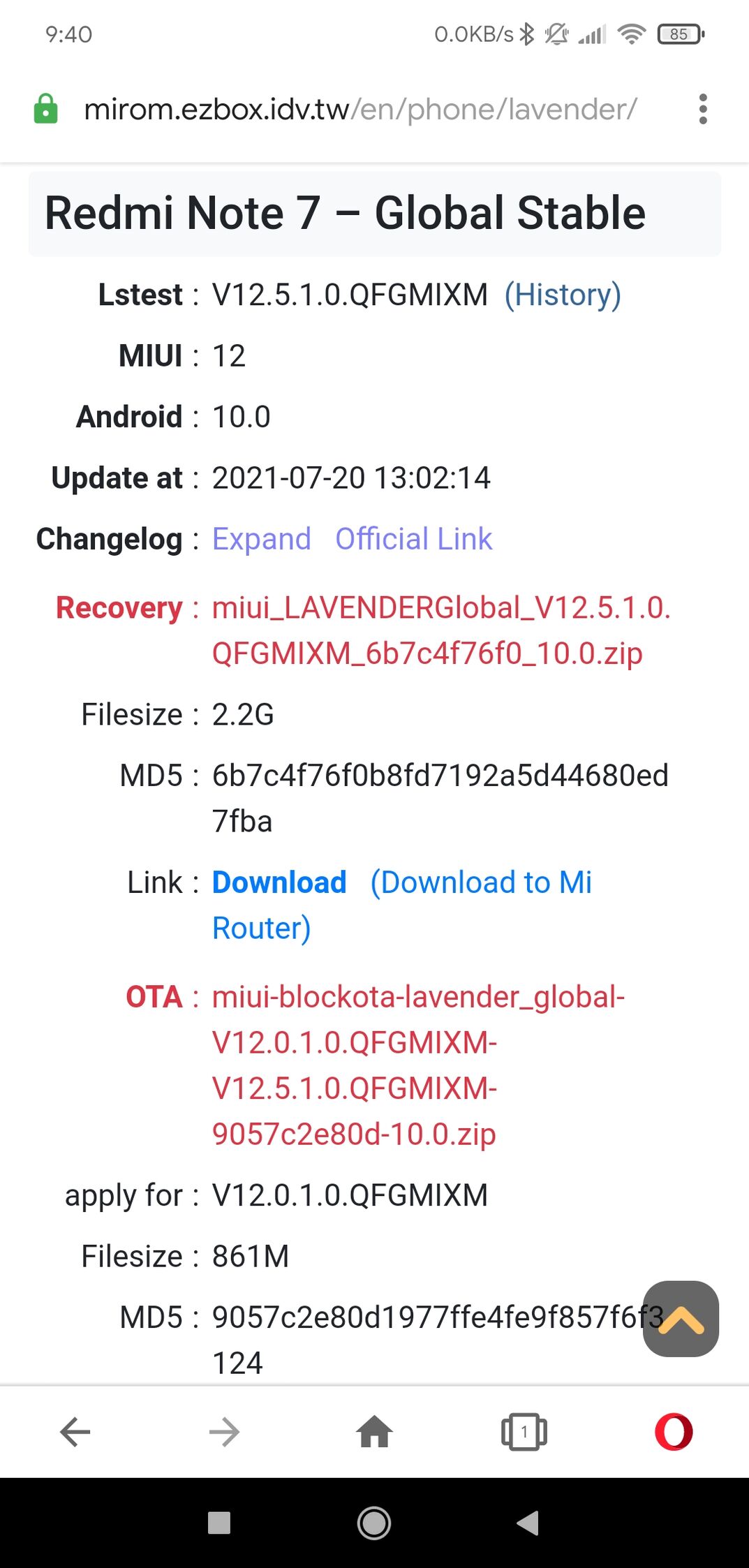Open the tabs switcher

(x=524, y=1432)
